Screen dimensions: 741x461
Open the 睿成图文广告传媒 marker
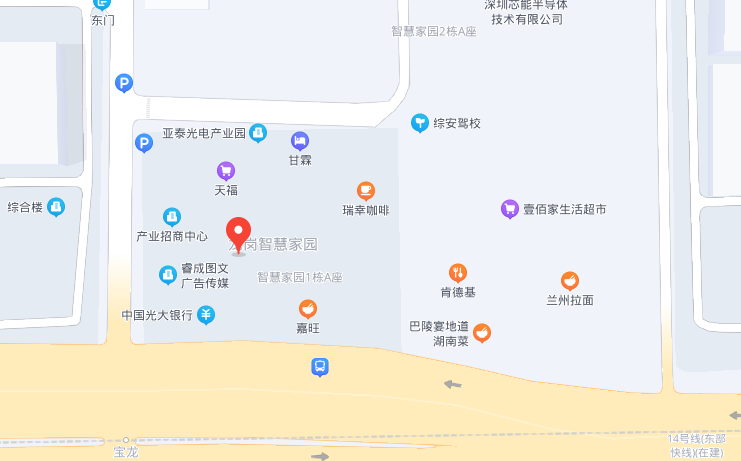click(168, 275)
